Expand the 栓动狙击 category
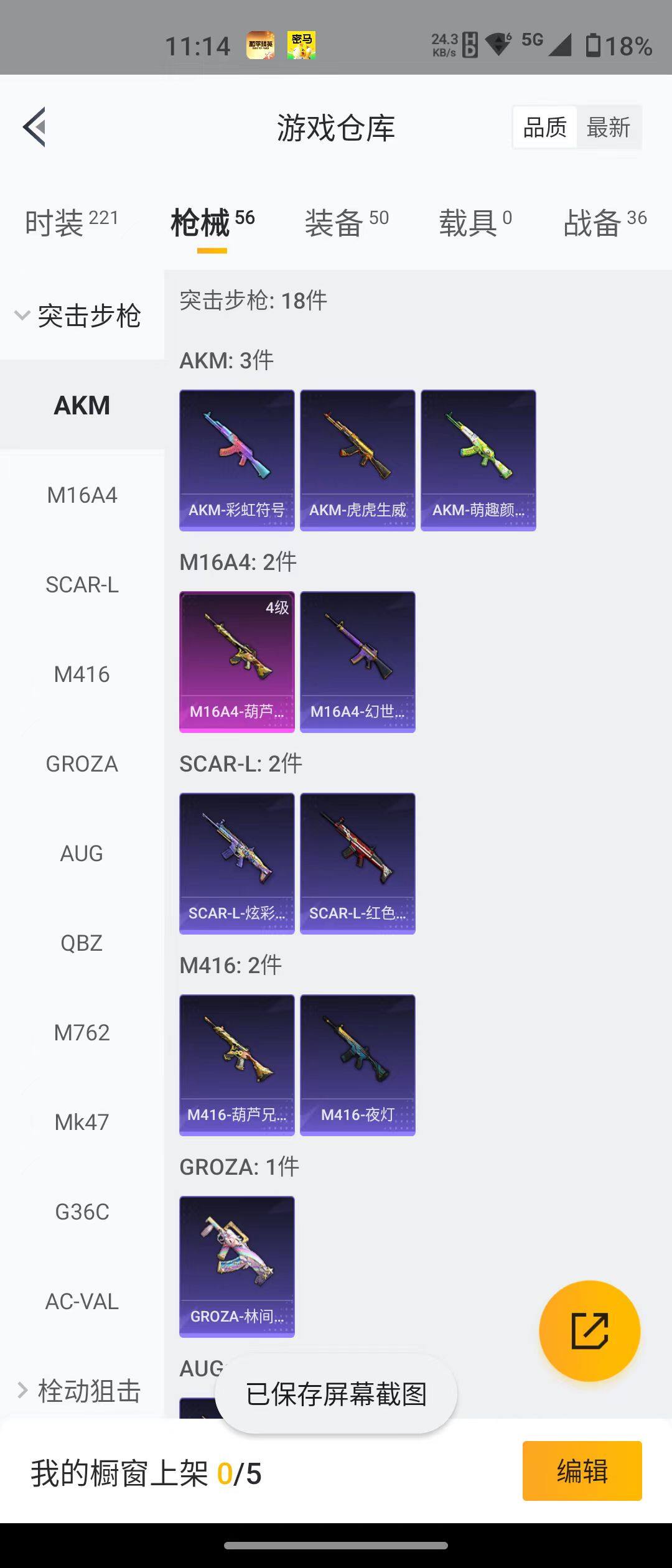Screen dimensions: 672x1568 (x=81, y=1390)
